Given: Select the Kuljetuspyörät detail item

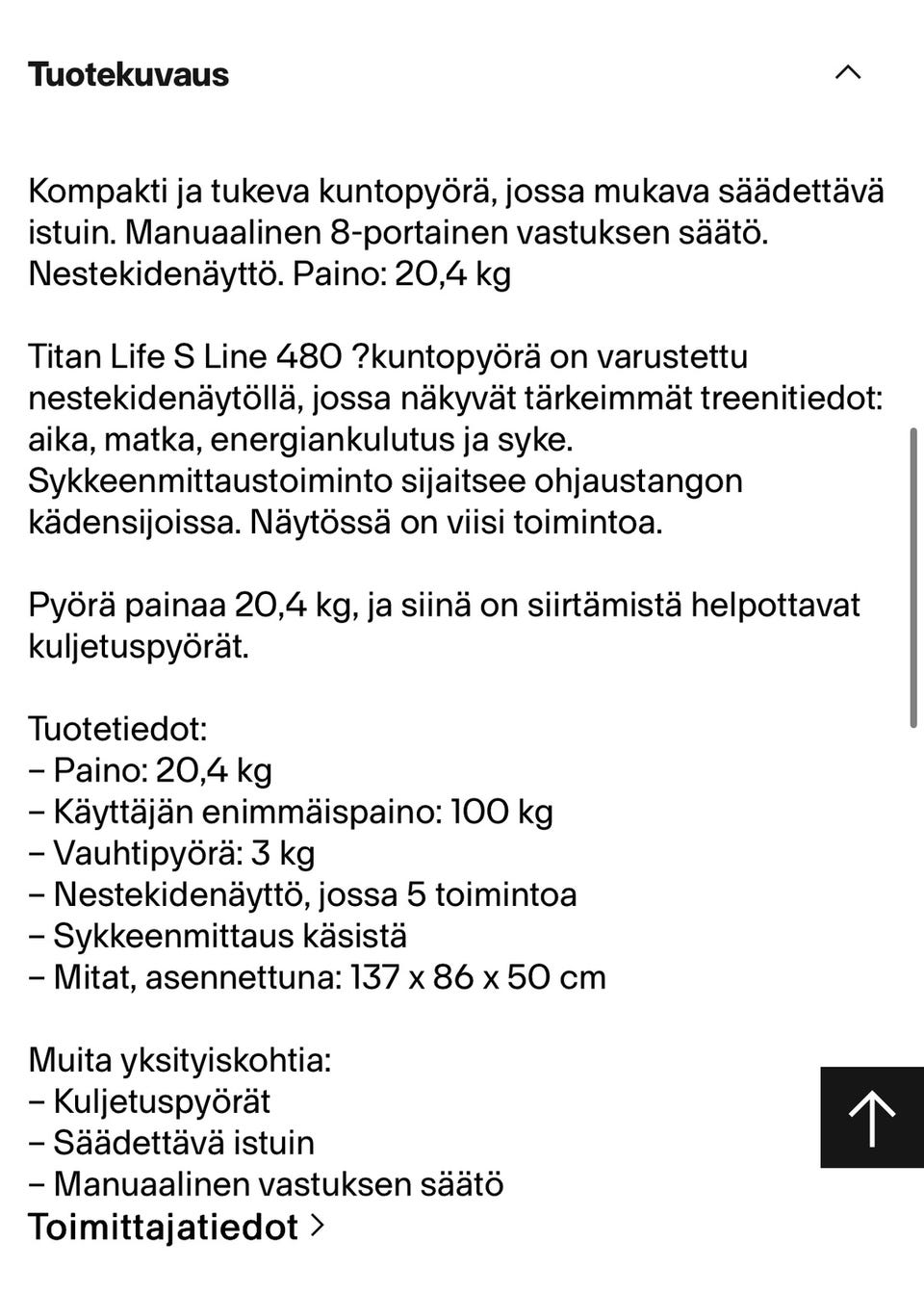Looking at the screenshot, I should [x=148, y=1101].
